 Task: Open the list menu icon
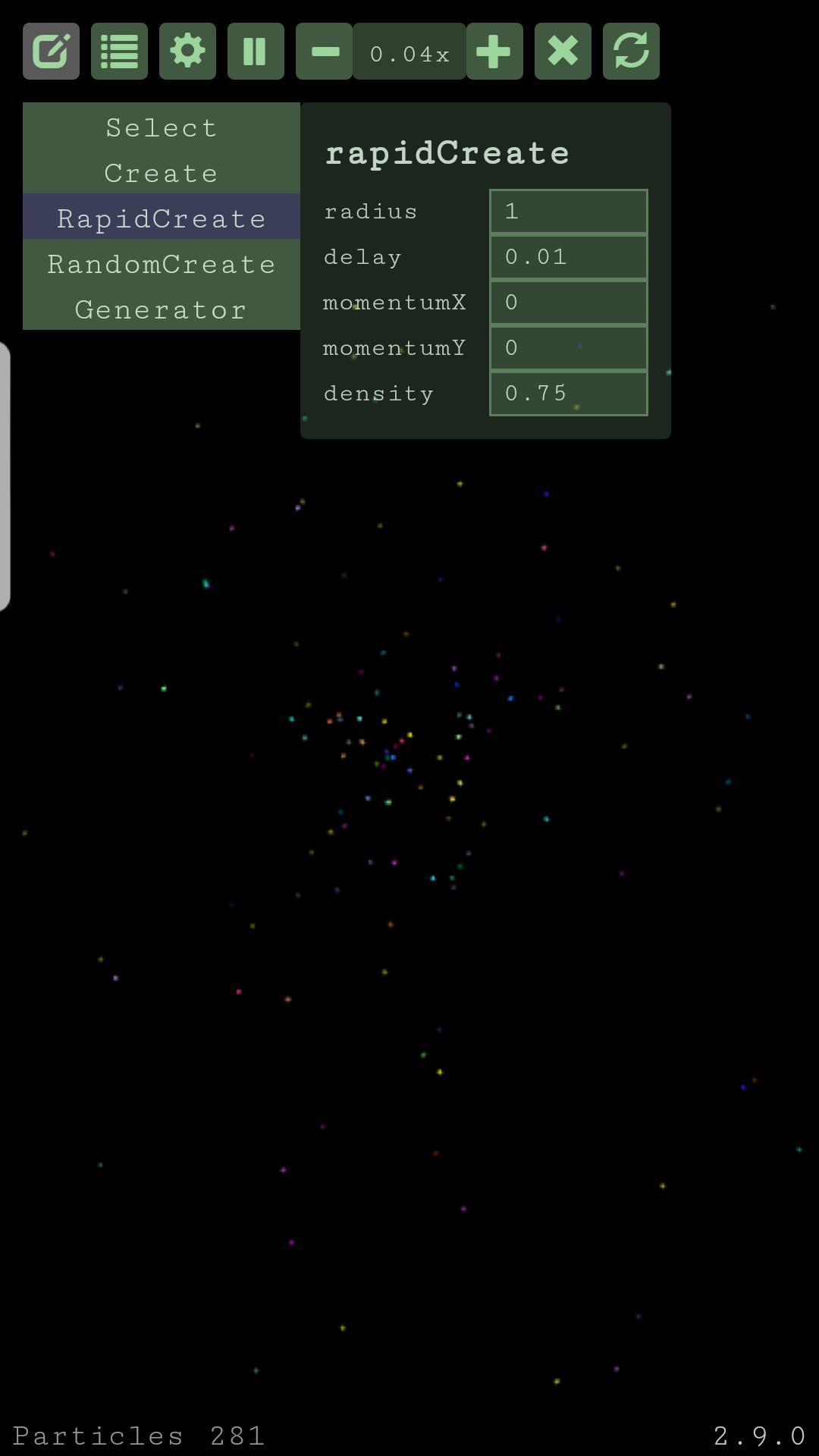119,52
